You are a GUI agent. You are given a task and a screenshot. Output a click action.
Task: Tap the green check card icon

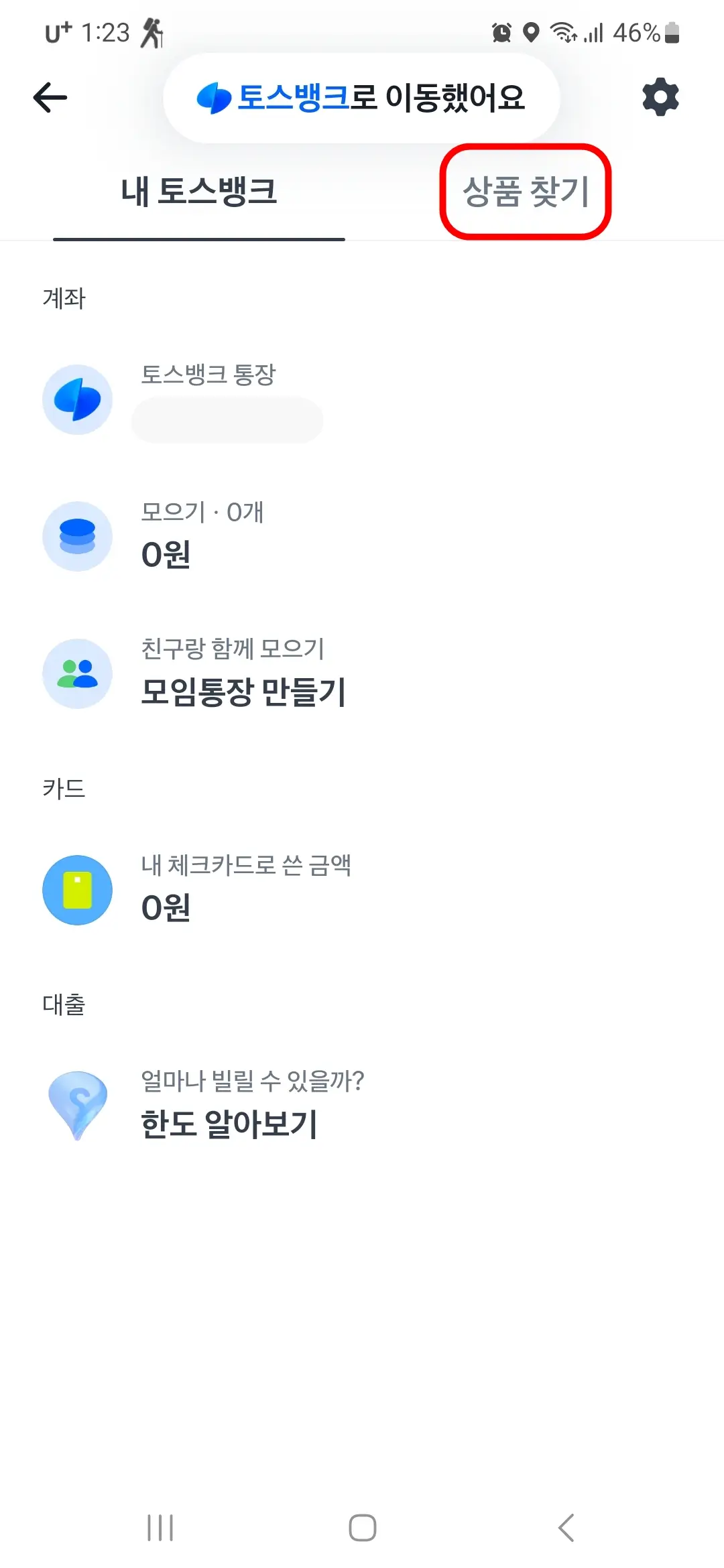77,890
